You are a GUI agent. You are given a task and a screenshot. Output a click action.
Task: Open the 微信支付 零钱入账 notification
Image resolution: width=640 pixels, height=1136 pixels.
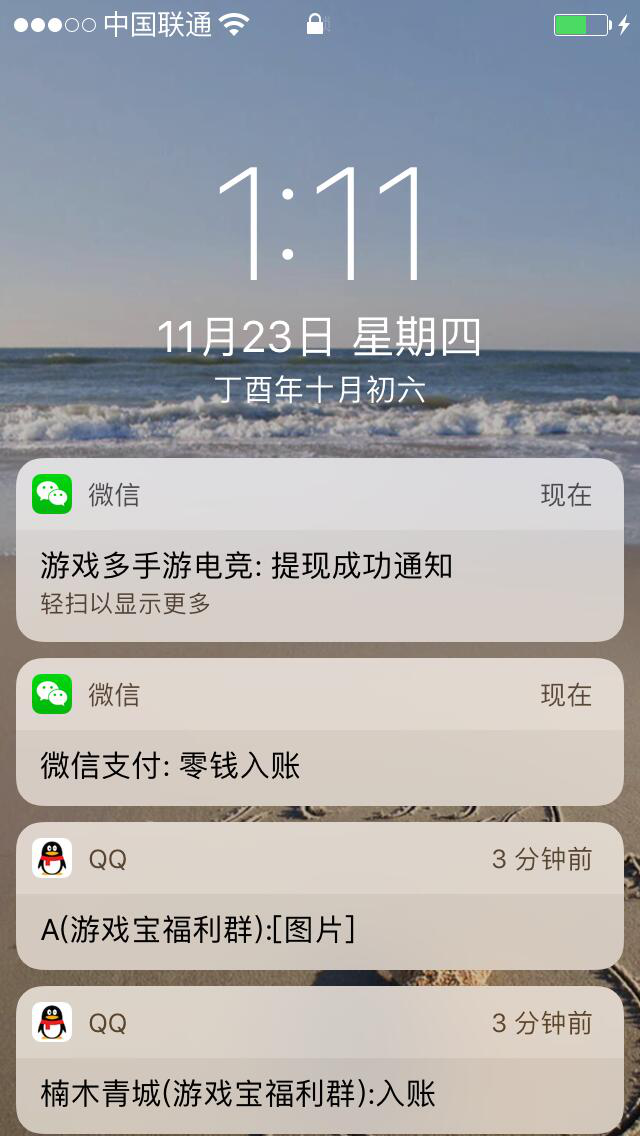tap(320, 766)
